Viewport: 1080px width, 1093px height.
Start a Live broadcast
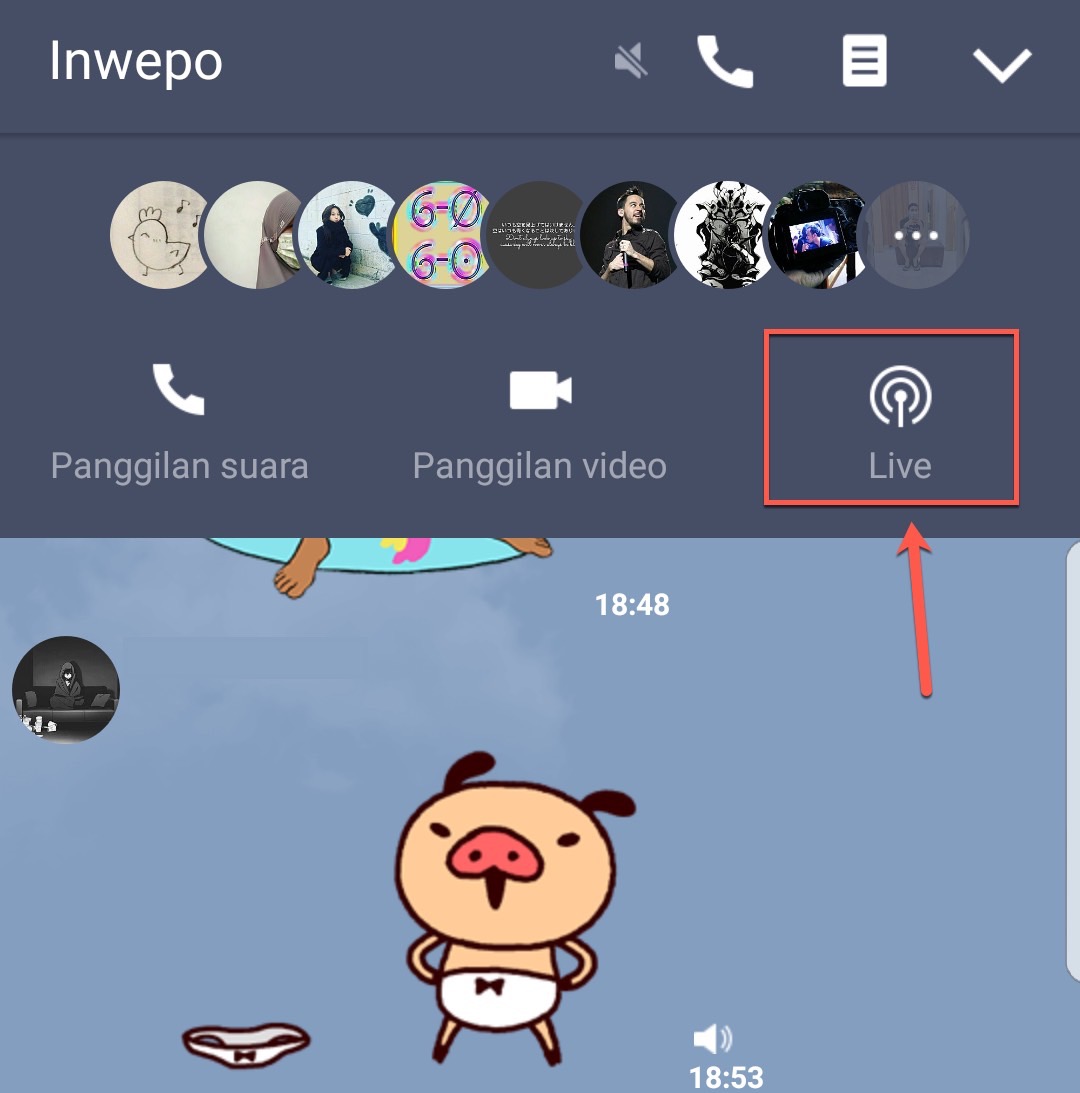click(898, 420)
